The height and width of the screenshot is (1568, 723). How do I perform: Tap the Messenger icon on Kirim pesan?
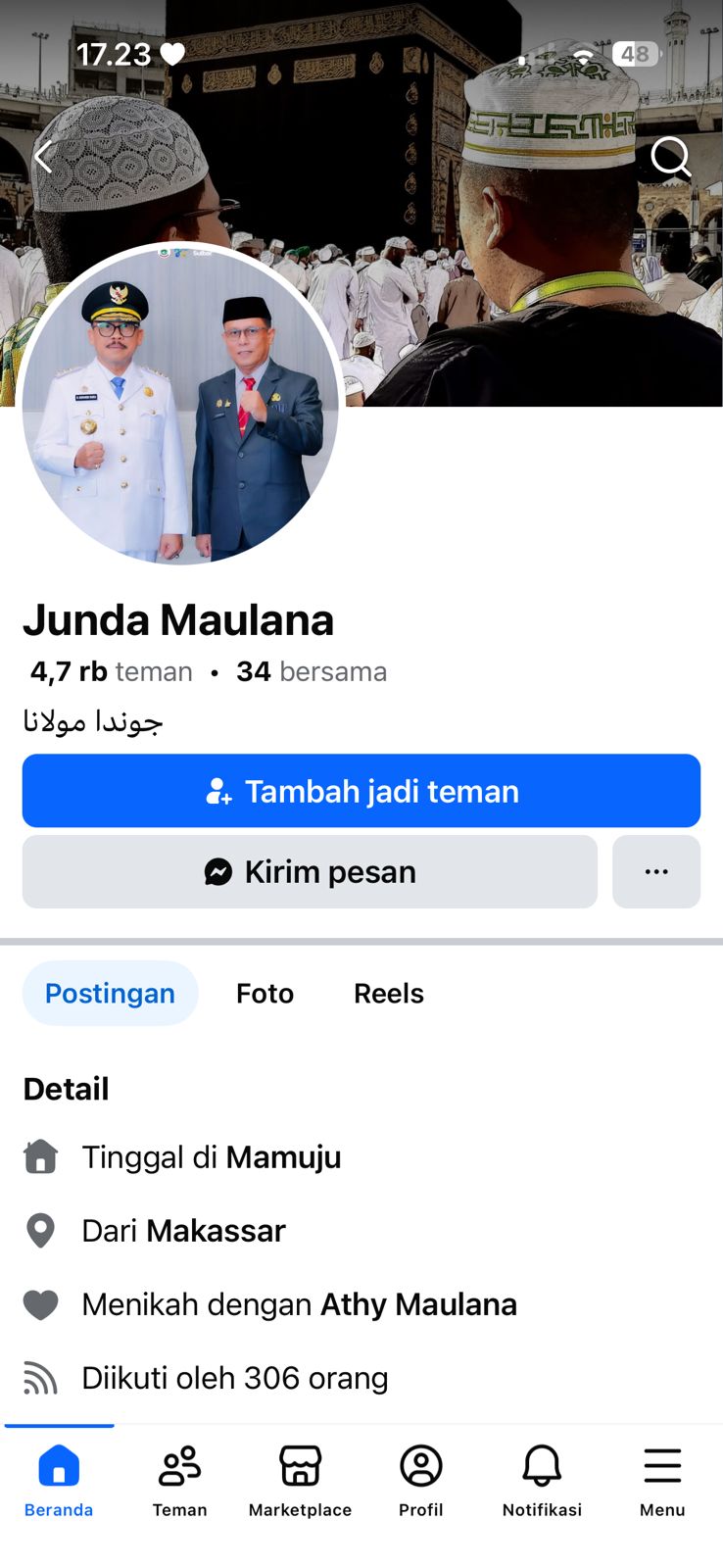click(x=217, y=871)
